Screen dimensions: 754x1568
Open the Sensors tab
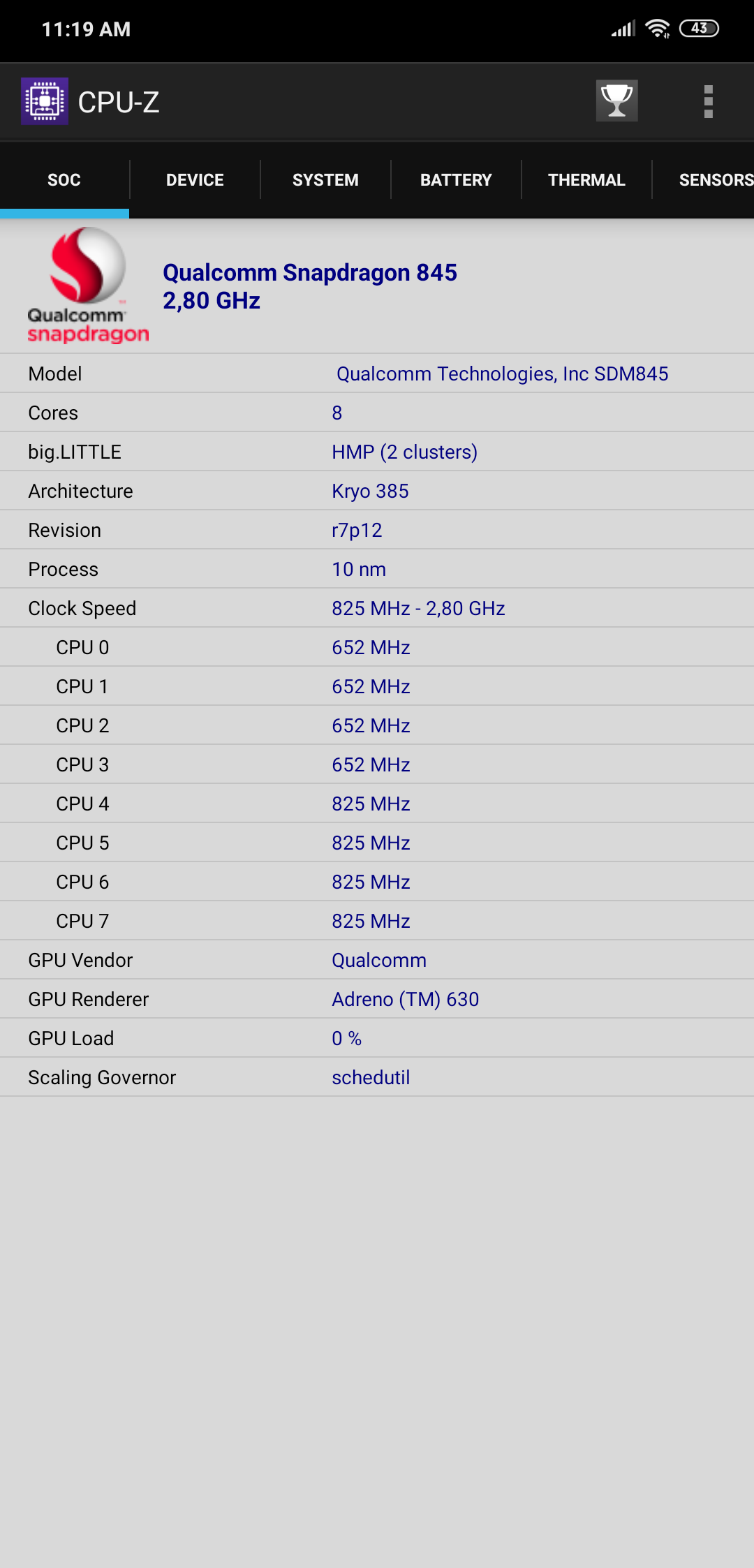point(712,180)
